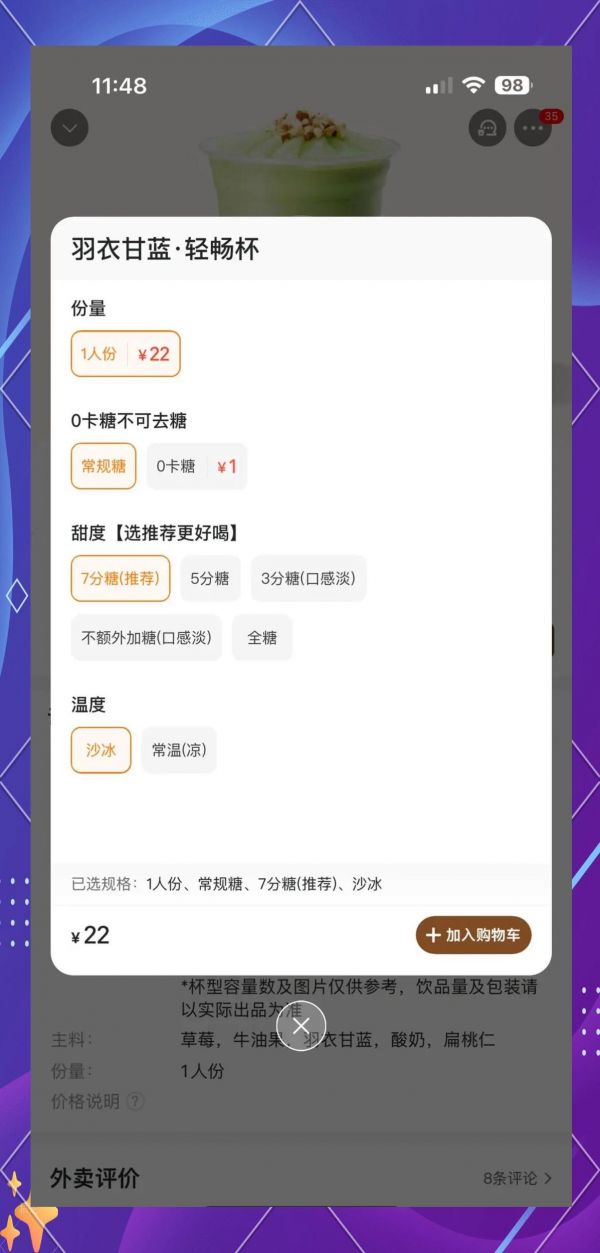Image resolution: width=600 pixels, height=1253 pixels.
Task: Pick 7分糖(推荐) sweetness
Action: (121, 578)
